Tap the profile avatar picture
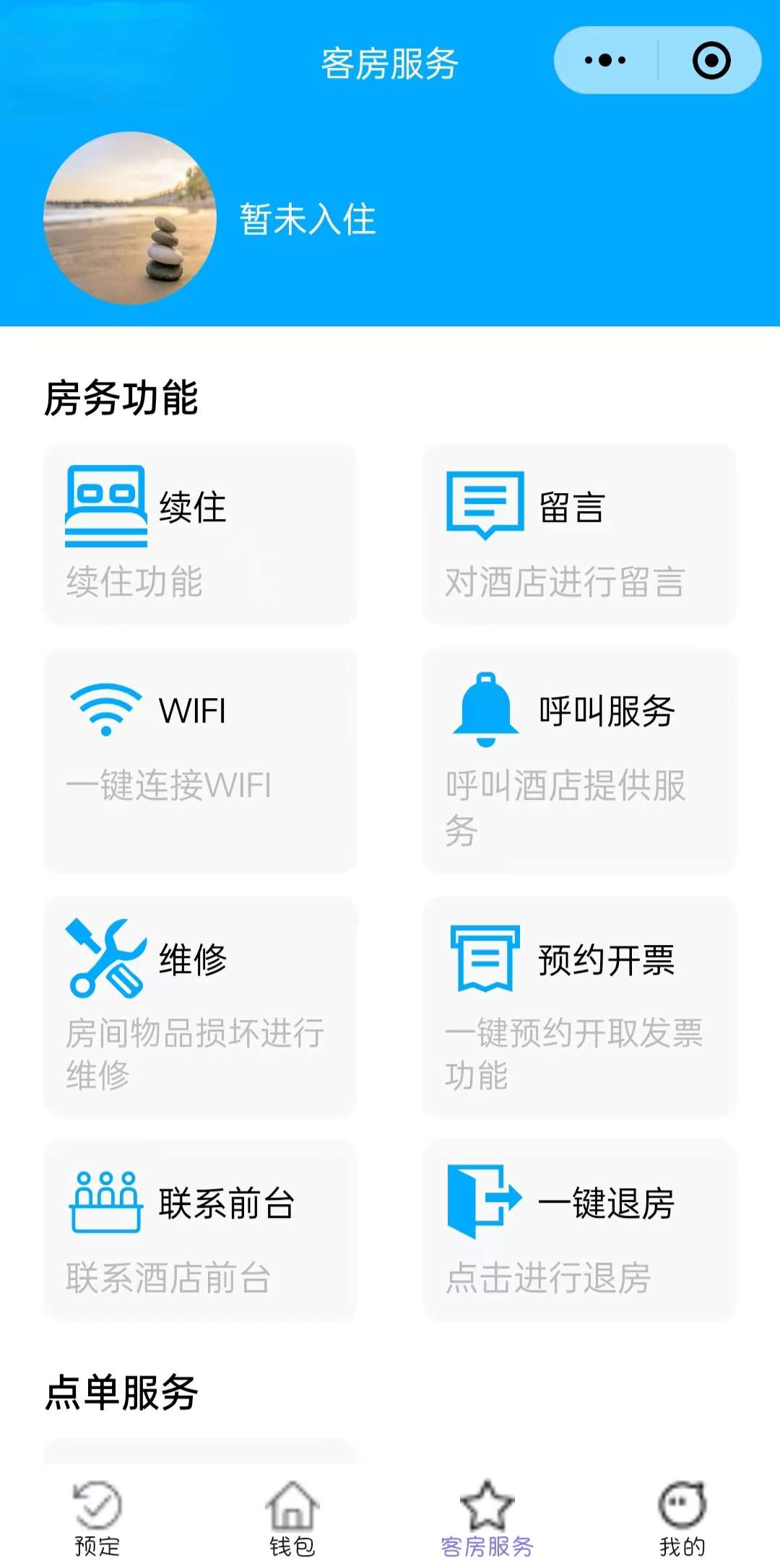The width and height of the screenshot is (780, 1568). (x=130, y=218)
